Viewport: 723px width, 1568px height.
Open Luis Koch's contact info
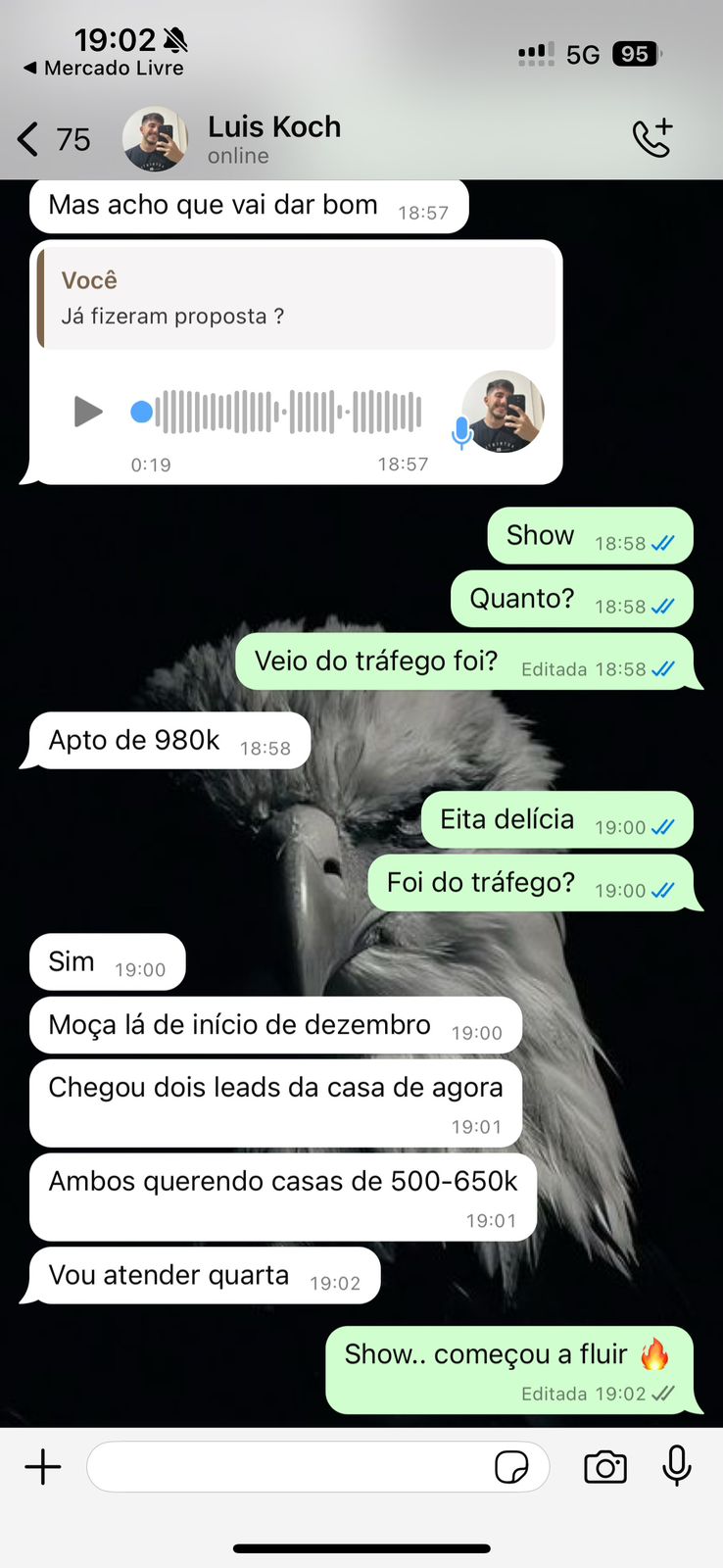tap(273, 138)
